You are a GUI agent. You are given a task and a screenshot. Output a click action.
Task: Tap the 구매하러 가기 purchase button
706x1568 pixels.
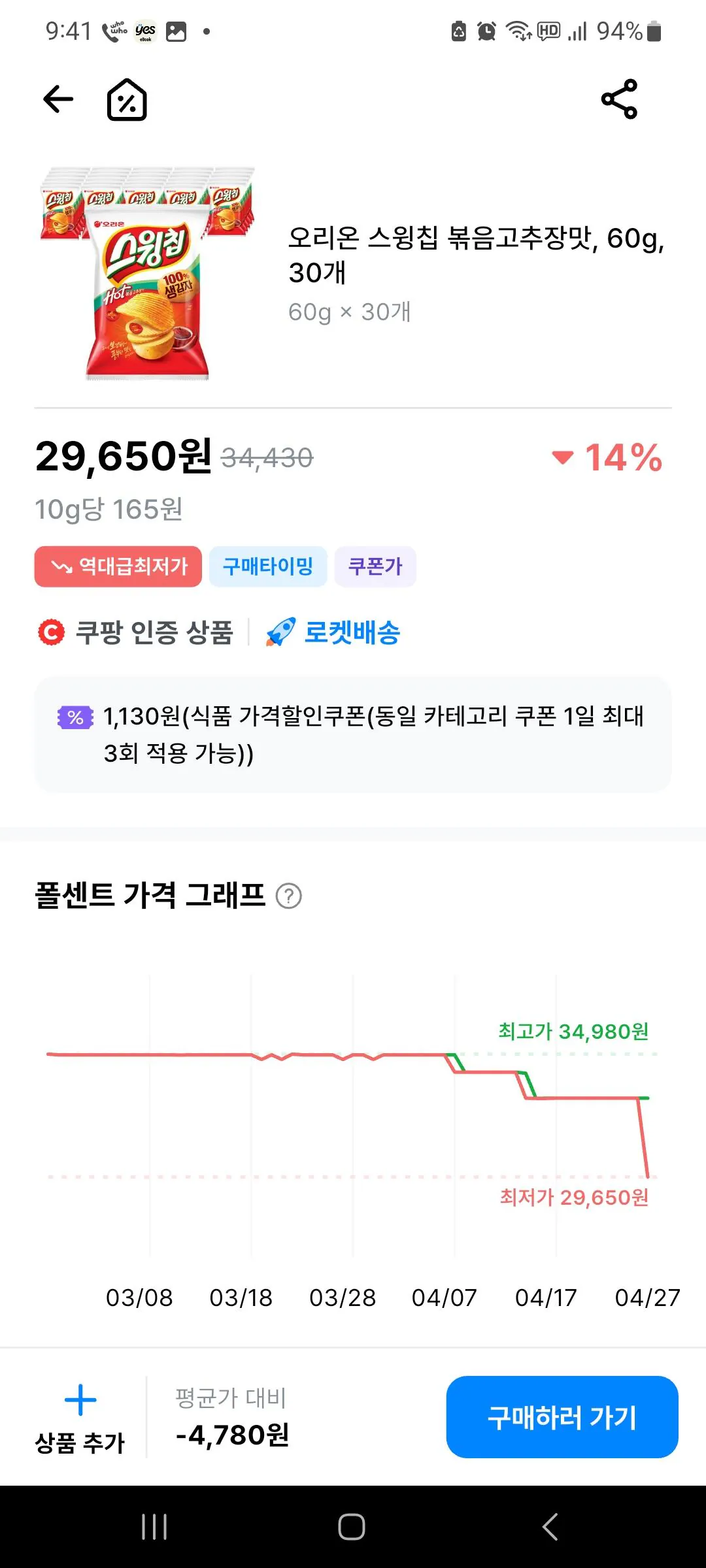(561, 1419)
